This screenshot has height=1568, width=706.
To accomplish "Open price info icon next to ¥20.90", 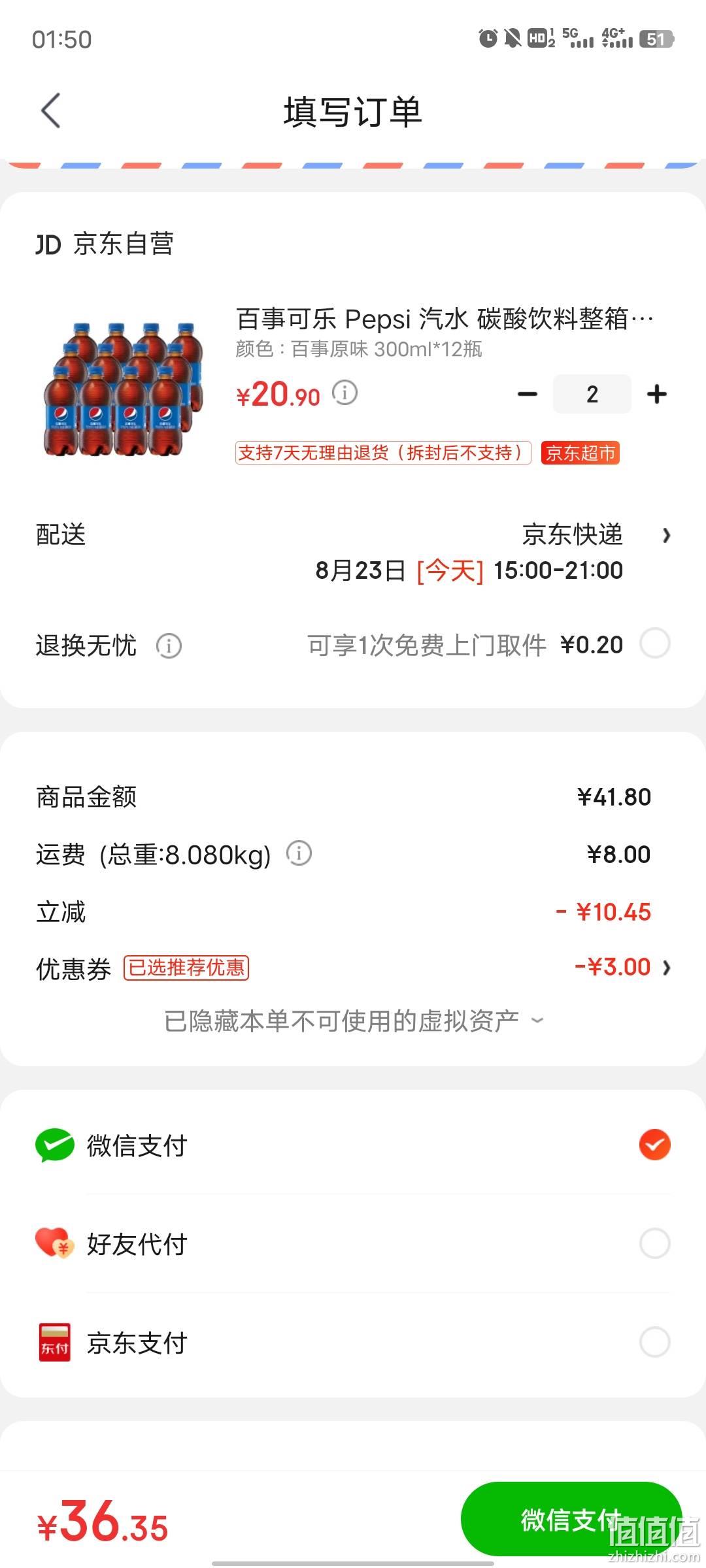I will 345,393.
